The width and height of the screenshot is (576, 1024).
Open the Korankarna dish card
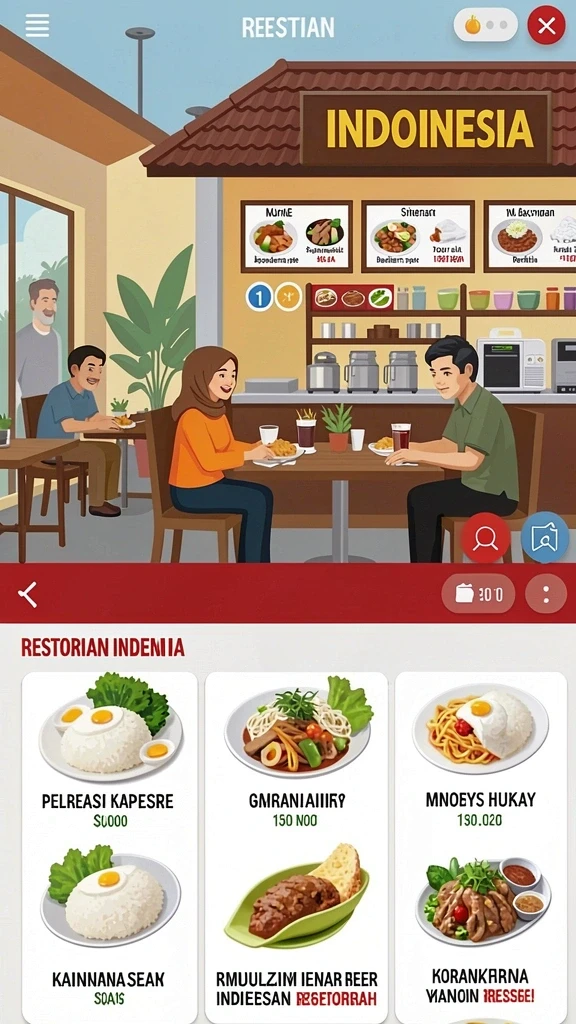[481, 934]
